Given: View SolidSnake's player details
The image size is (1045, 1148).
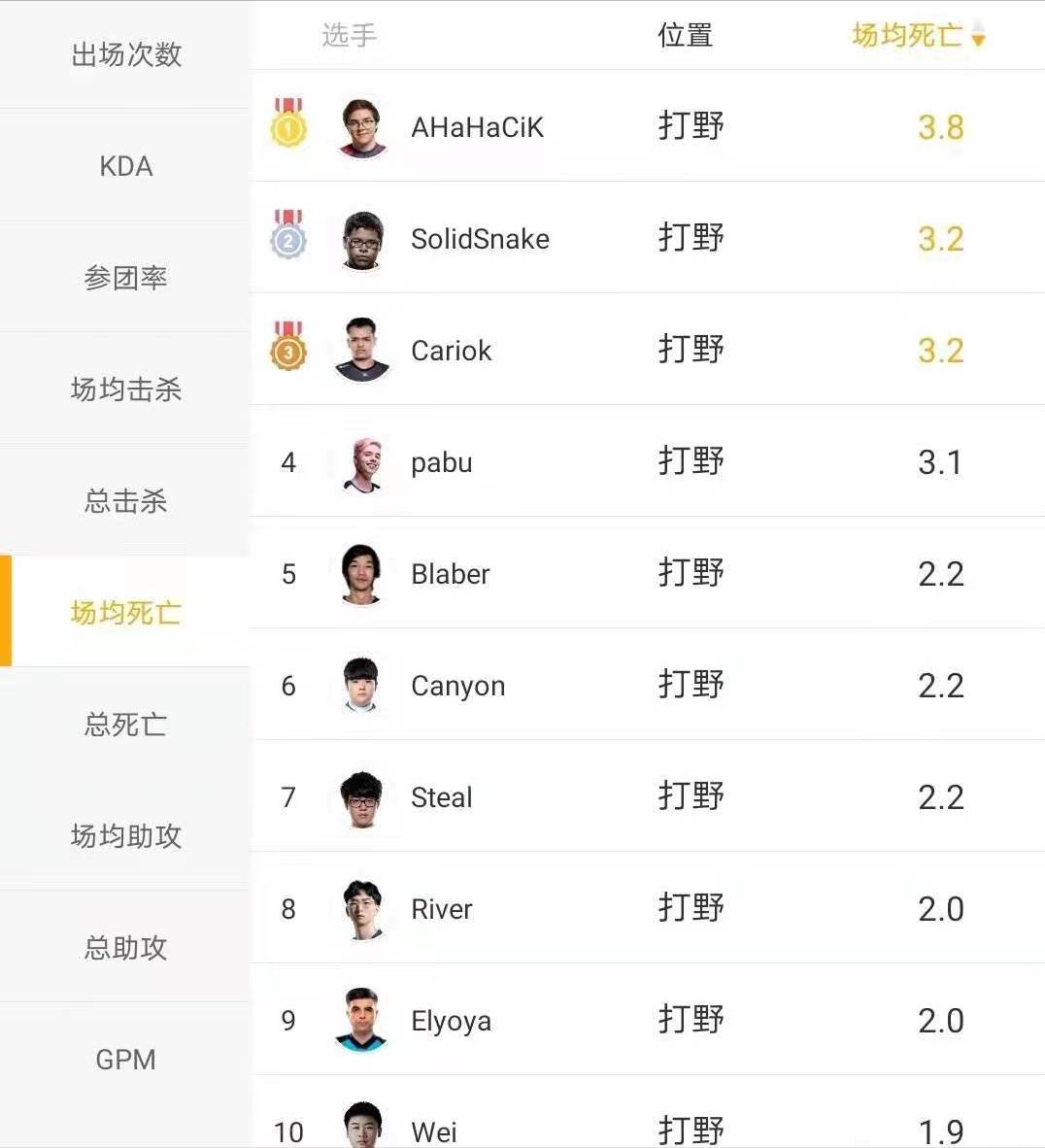Looking at the screenshot, I should coord(479,239).
